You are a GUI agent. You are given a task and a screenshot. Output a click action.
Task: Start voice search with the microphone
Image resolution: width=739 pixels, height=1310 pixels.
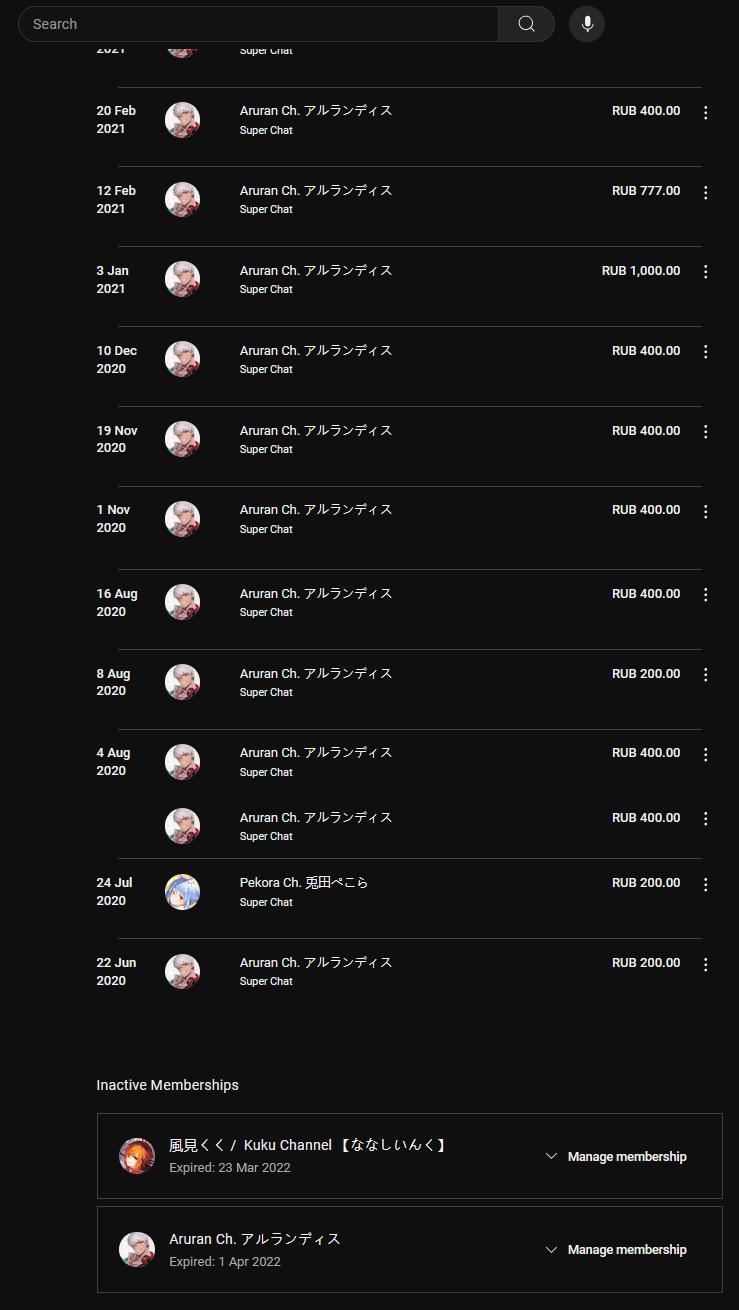587,24
